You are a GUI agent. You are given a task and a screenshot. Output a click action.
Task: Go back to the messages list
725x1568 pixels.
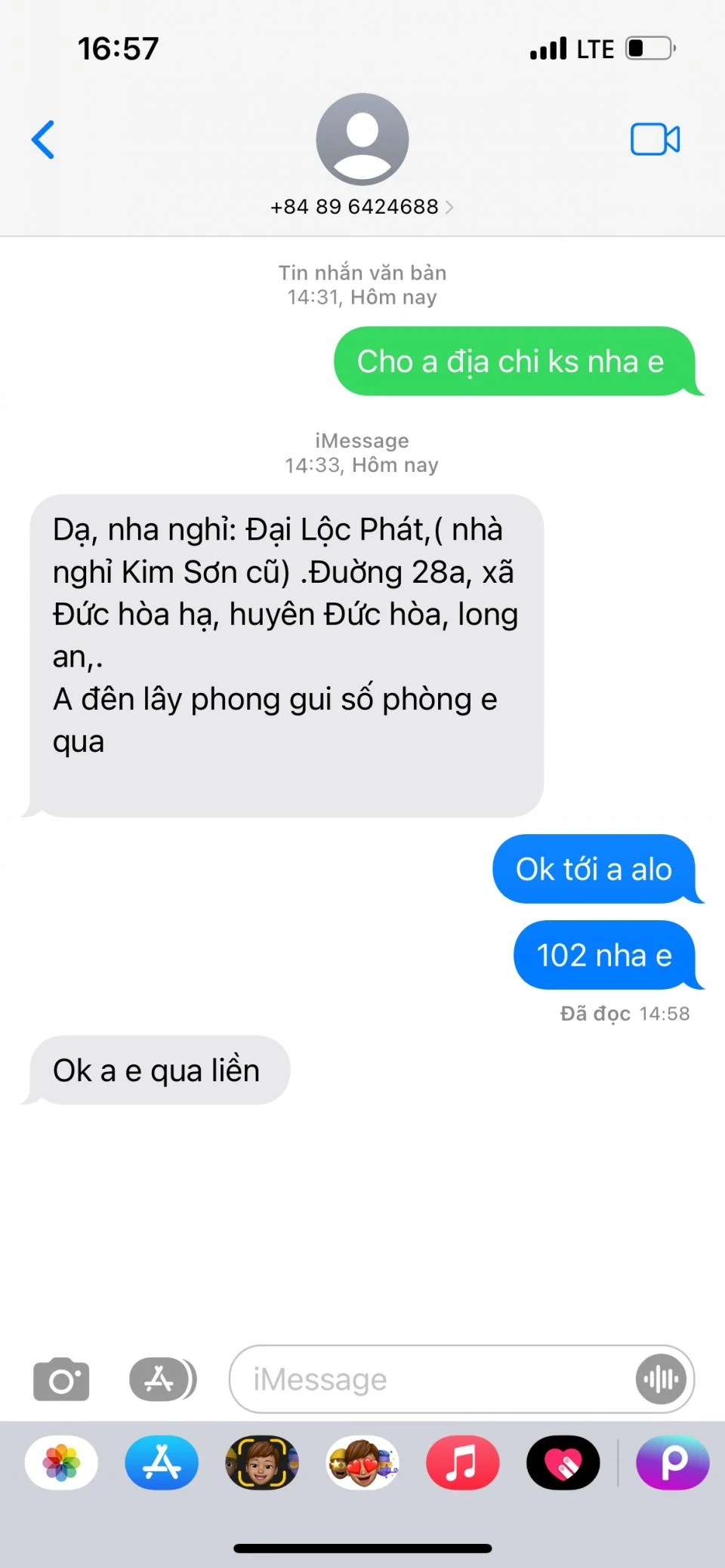pos(43,140)
